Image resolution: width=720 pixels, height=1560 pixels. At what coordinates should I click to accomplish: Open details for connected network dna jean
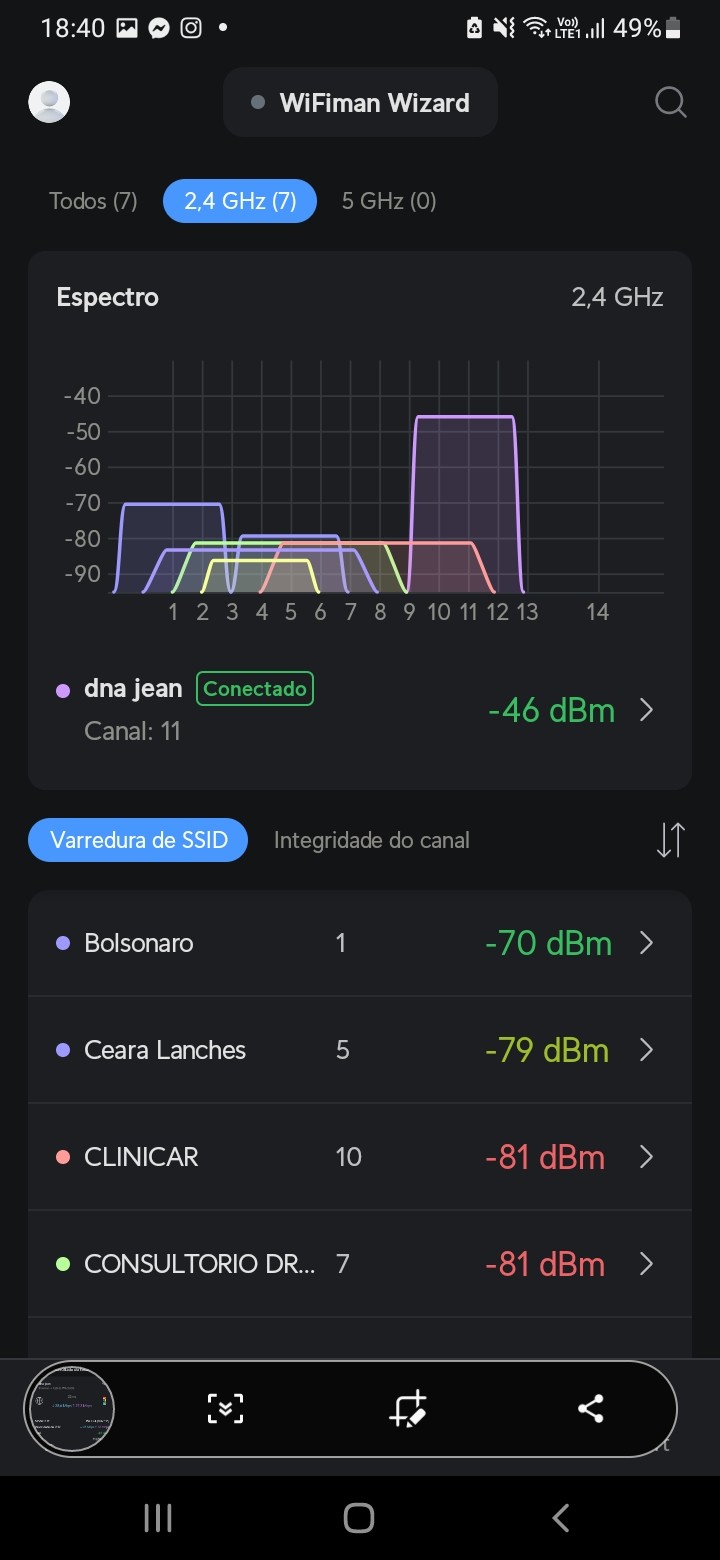click(360, 710)
